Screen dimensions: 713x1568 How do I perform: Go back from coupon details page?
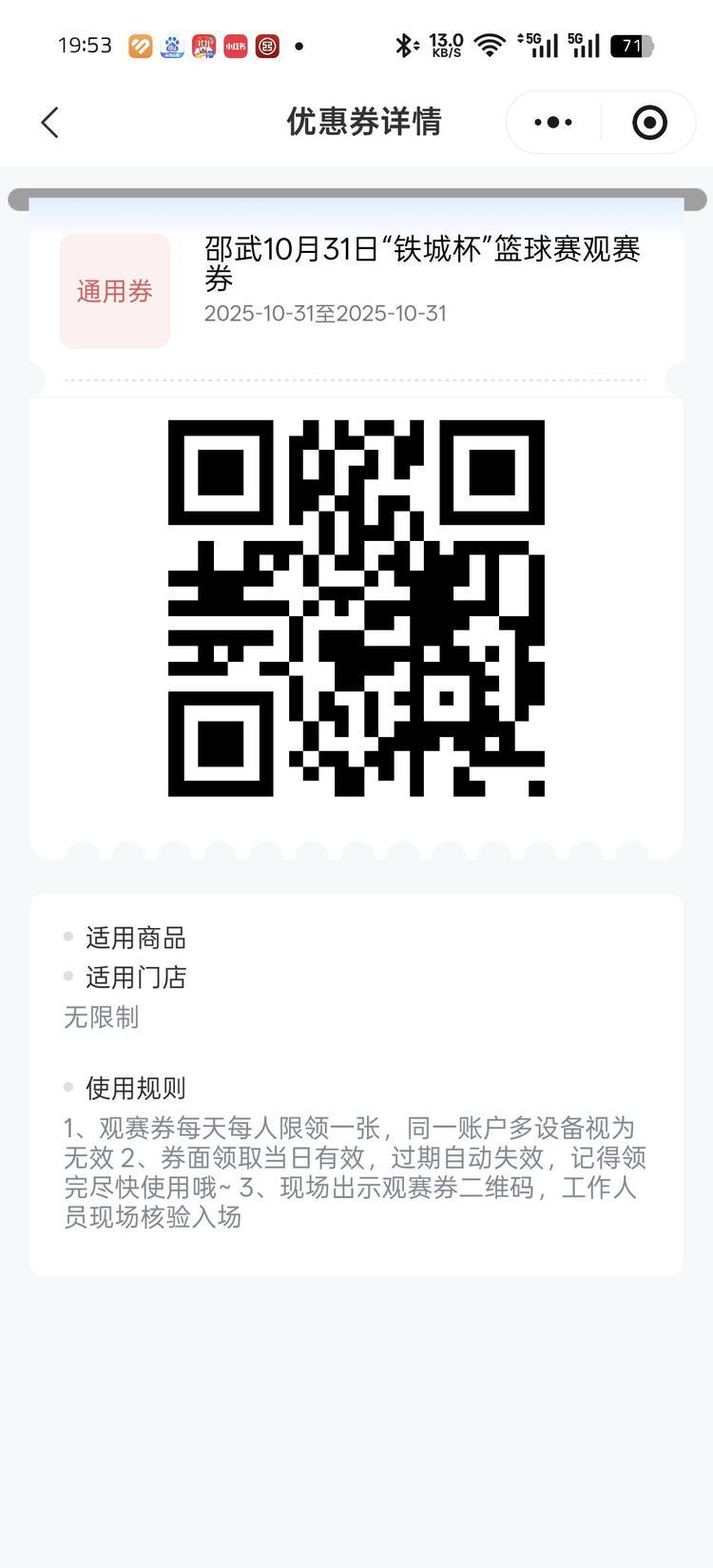[50, 123]
